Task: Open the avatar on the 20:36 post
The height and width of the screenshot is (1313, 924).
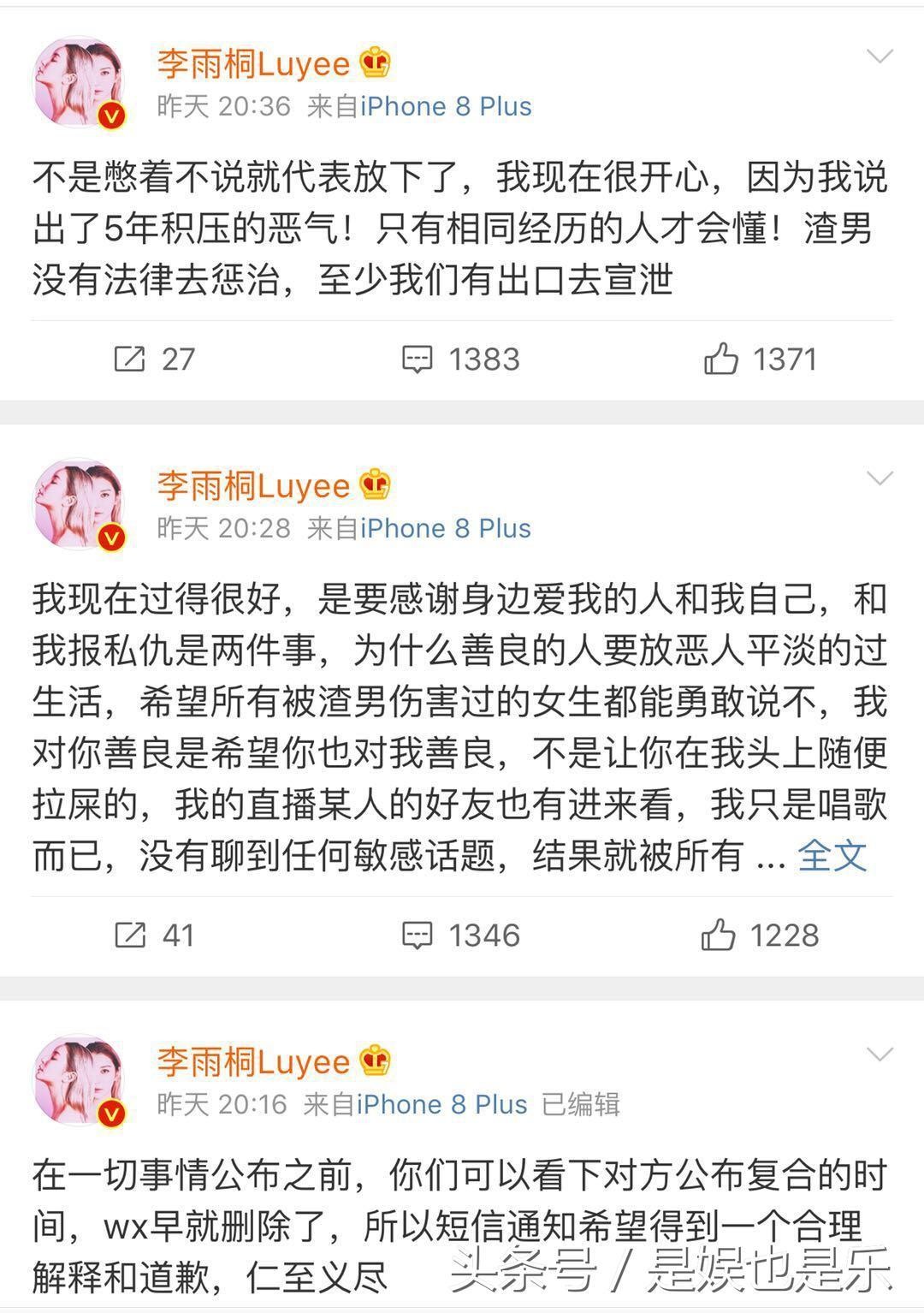Action: tap(79, 83)
